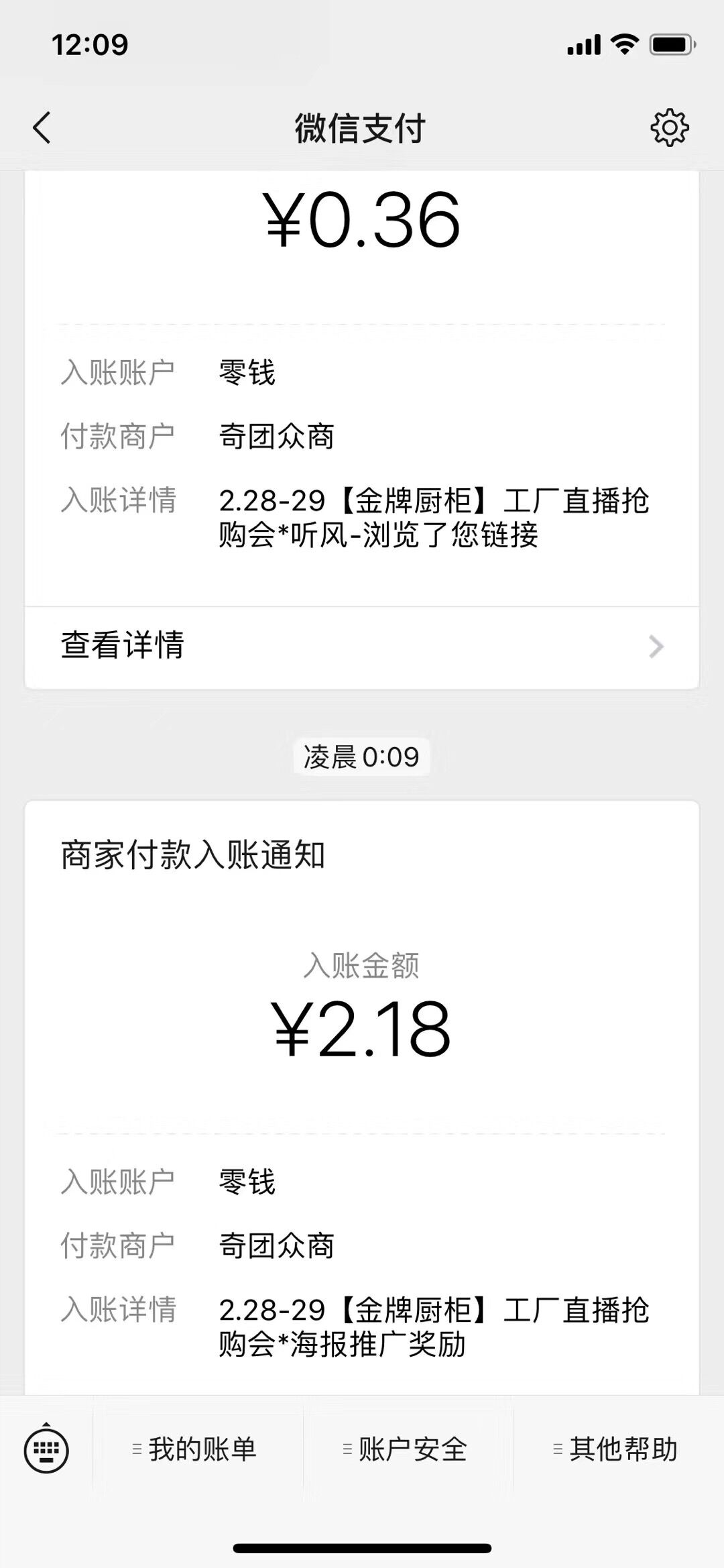Tap the cellular signal bars icon

[583, 44]
